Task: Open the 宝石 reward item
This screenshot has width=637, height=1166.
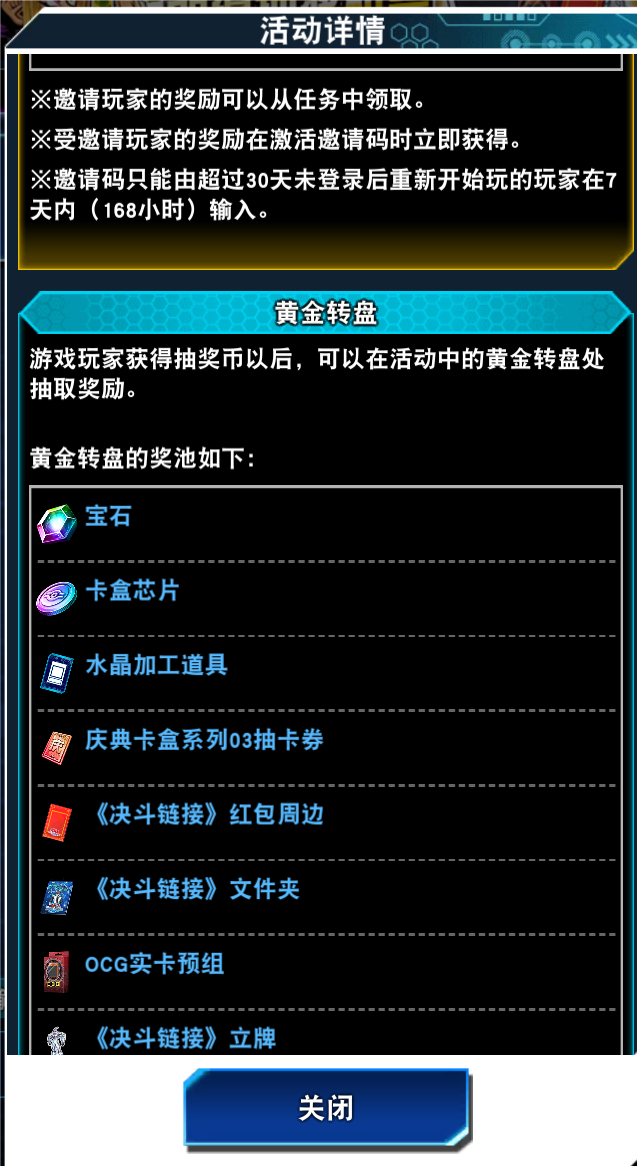Action: [108, 517]
